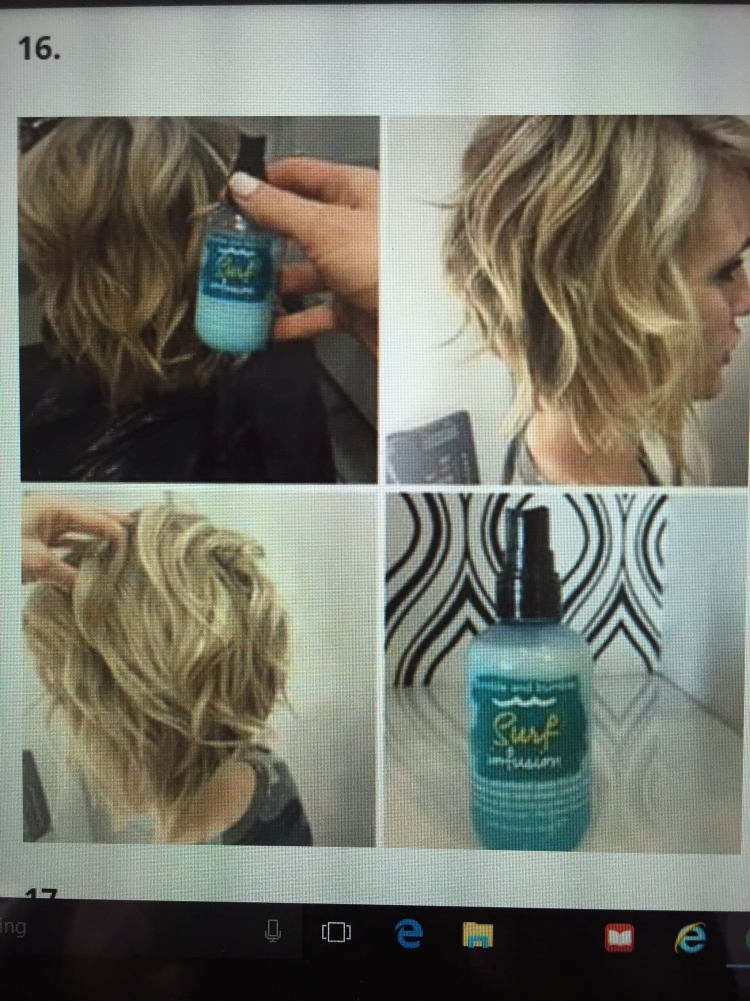Image resolution: width=750 pixels, height=1001 pixels.
Task: Open File Explorer from the taskbar
Action: [478, 935]
